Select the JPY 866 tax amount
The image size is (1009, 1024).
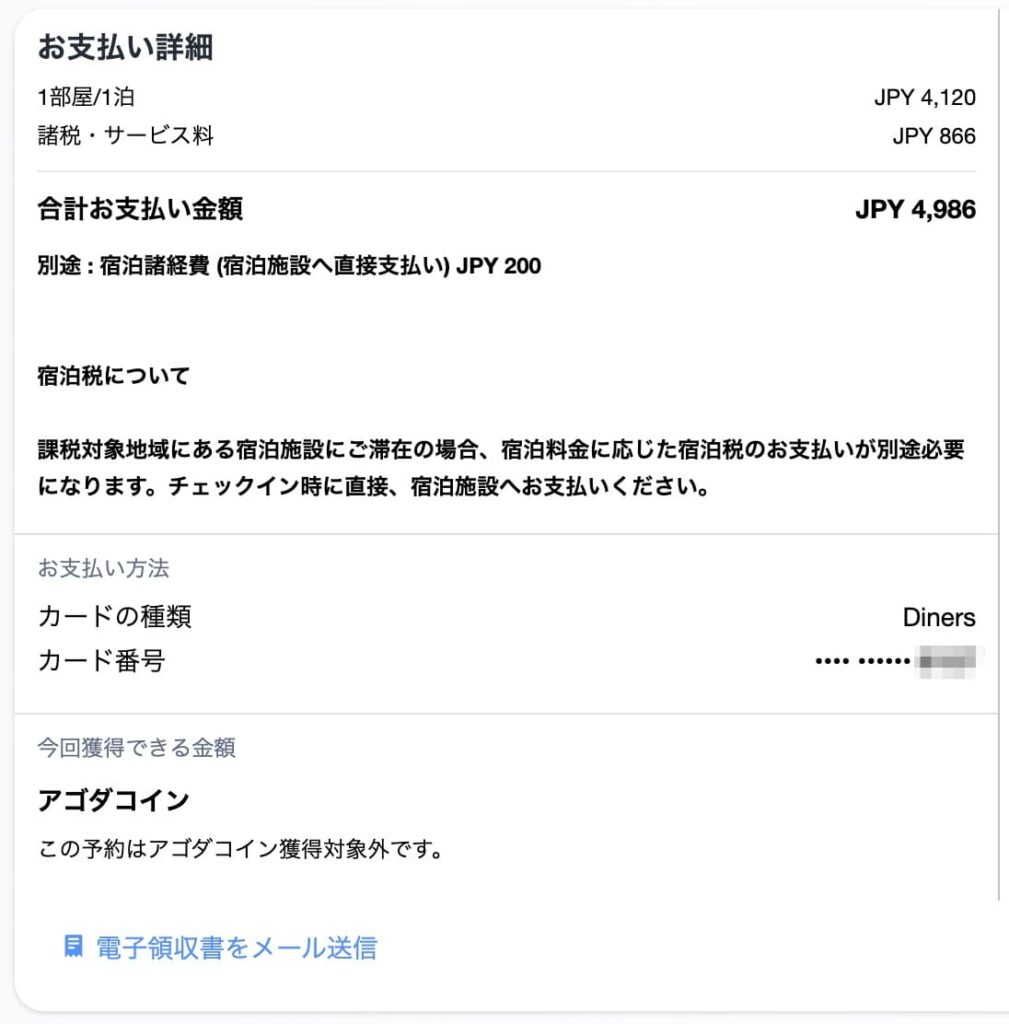coord(932,137)
